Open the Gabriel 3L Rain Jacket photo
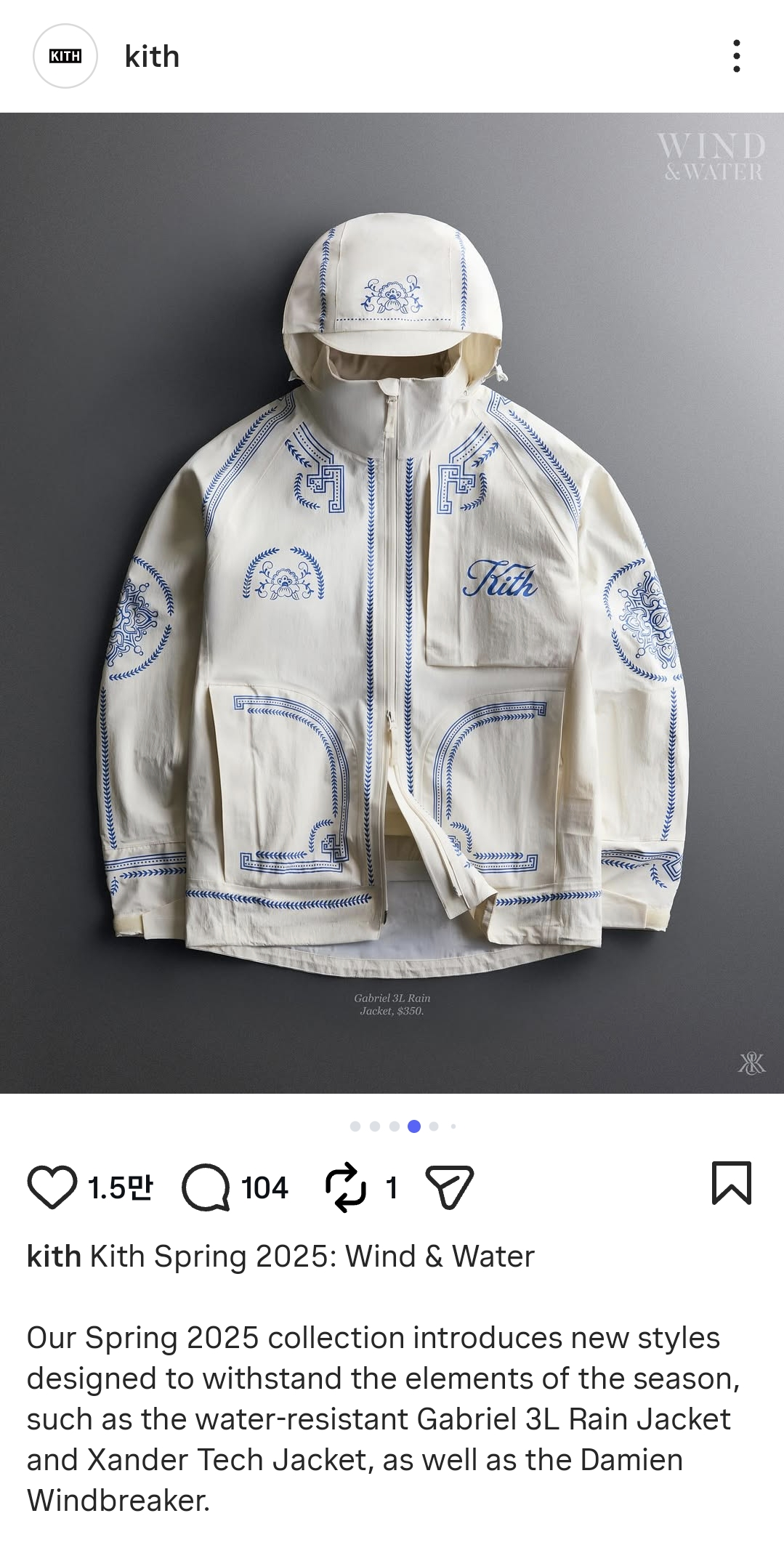The image size is (784, 1545). click(x=392, y=603)
